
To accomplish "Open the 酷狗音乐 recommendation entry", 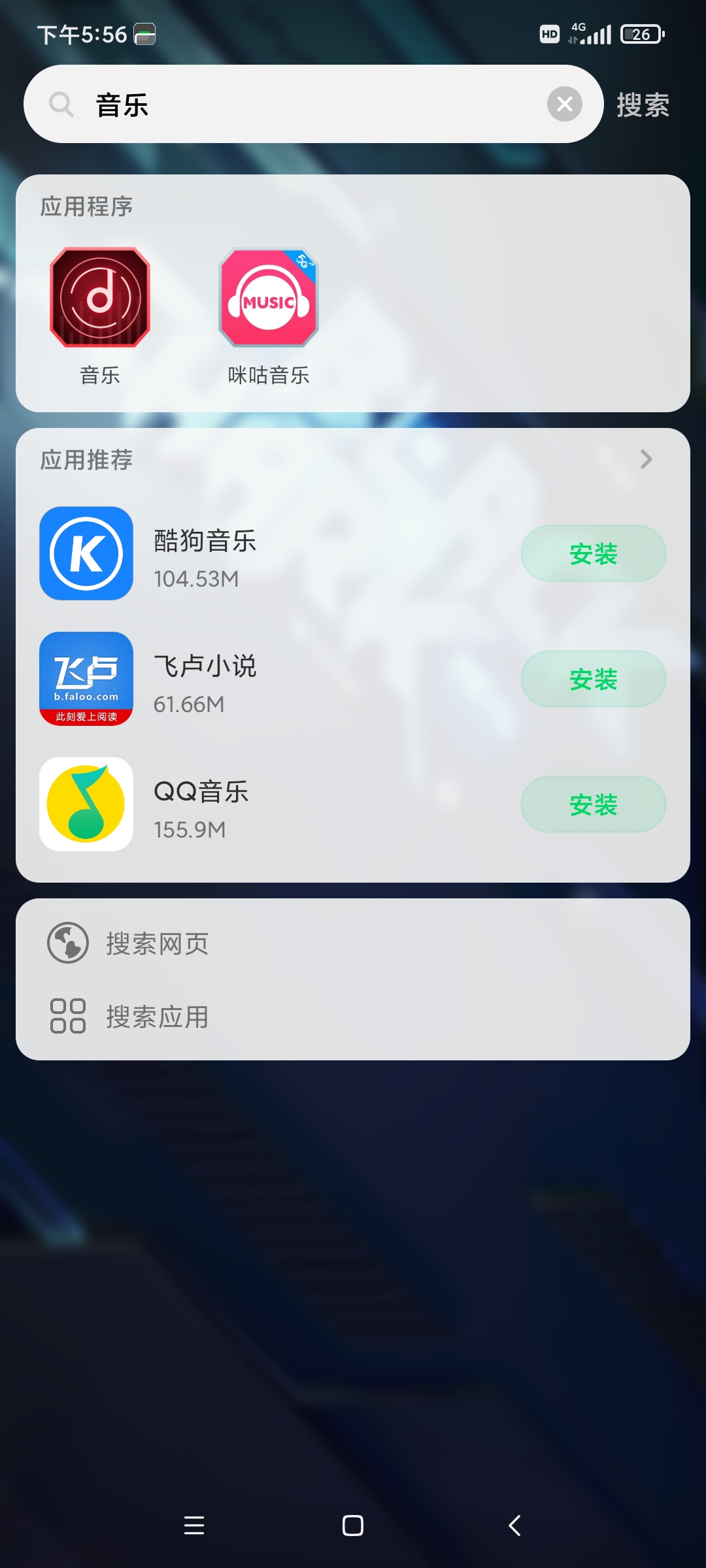I will click(x=261, y=553).
